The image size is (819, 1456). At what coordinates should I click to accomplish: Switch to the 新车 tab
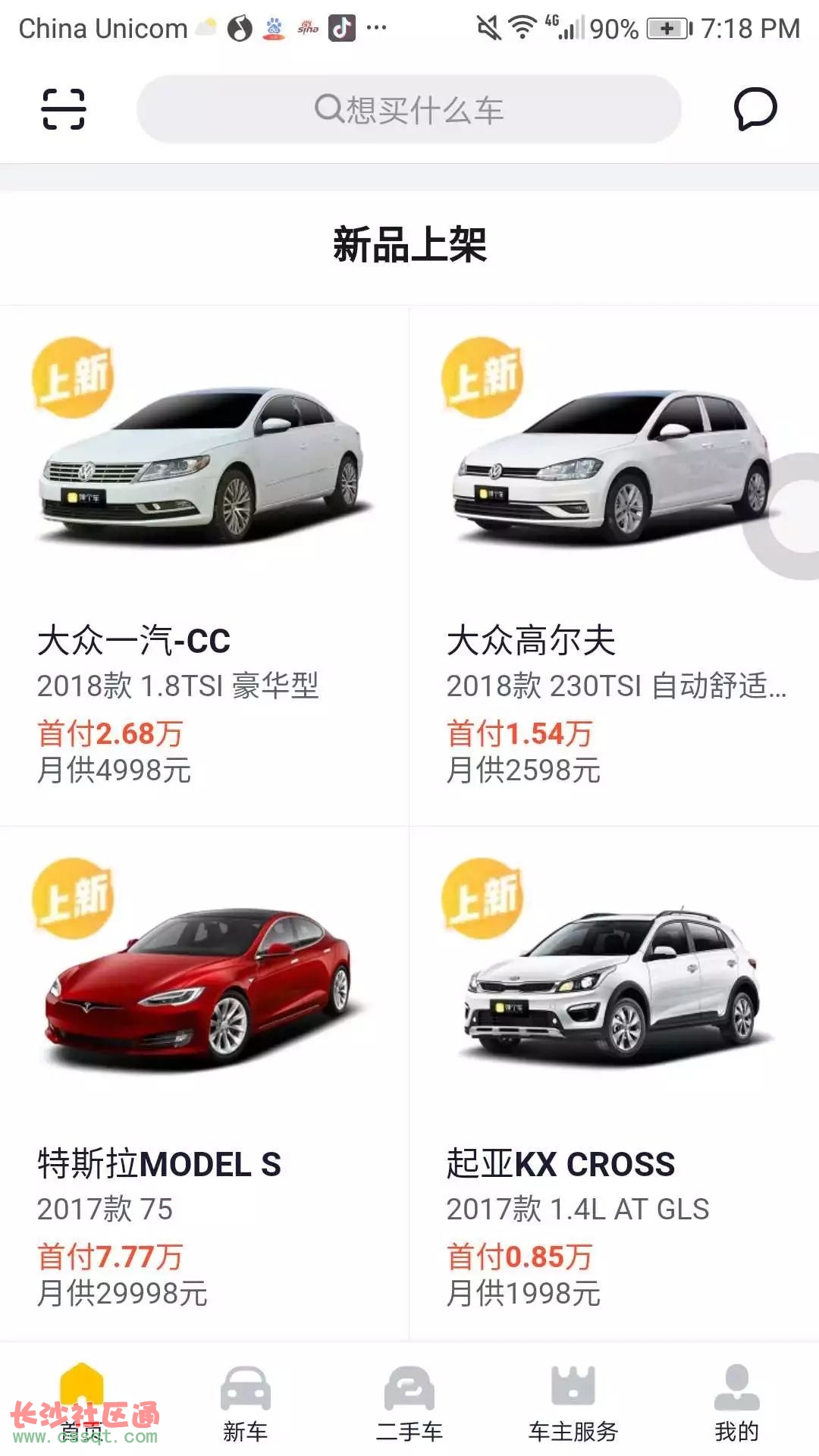coord(245,1403)
